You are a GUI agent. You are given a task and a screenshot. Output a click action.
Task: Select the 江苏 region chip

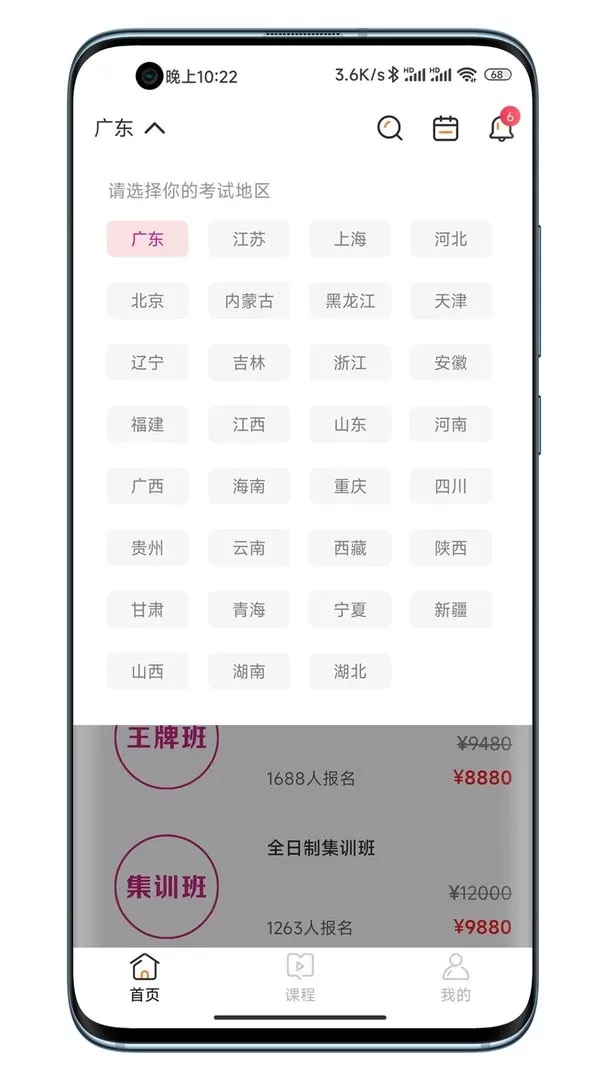coord(249,239)
